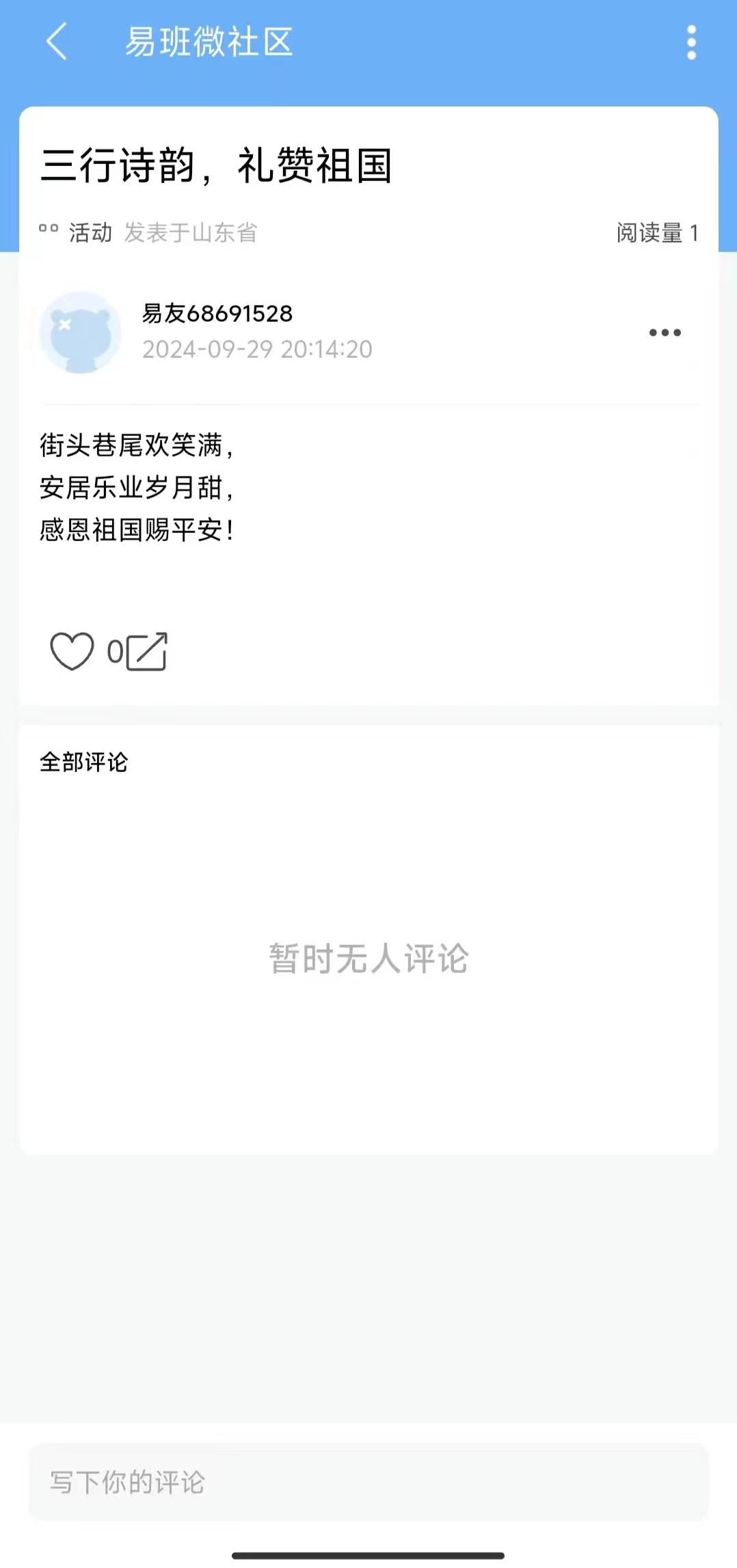Image resolution: width=737 pixels, height=1568 pixels.
Task: Open the profile avatar of 易友68691528
Action: pos(81,333)
